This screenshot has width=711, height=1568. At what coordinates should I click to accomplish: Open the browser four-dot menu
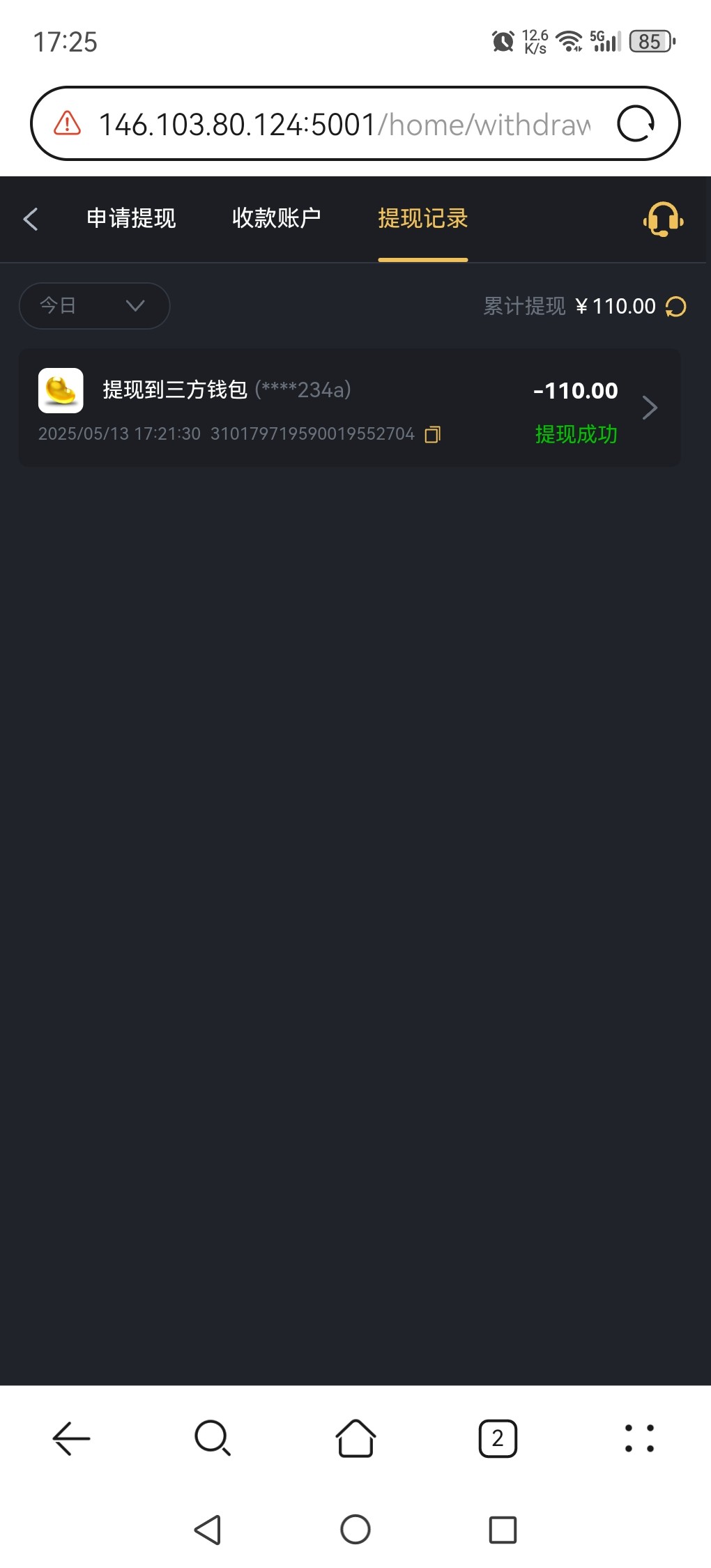[x=639, y=1438]
